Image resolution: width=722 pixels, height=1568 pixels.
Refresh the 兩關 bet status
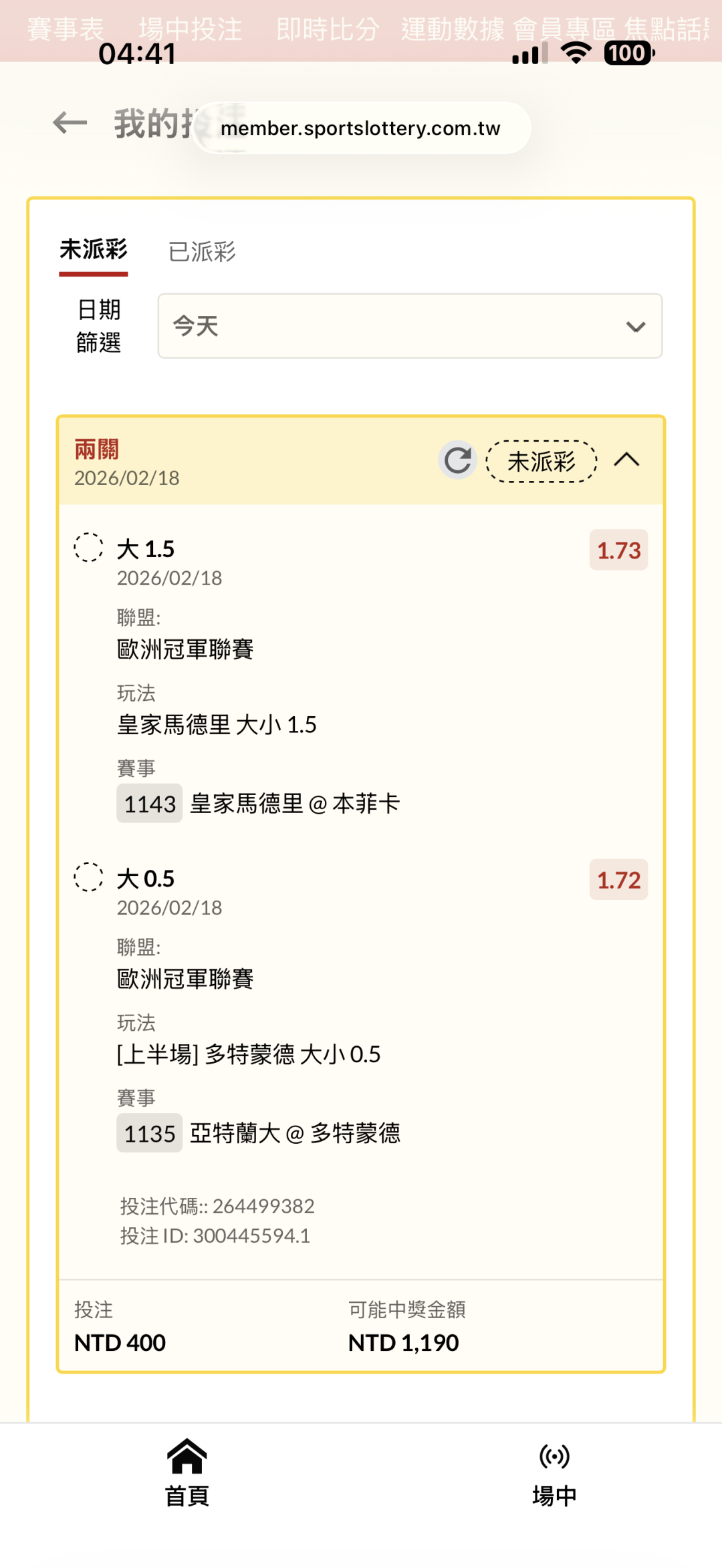(x=457, y=460)
